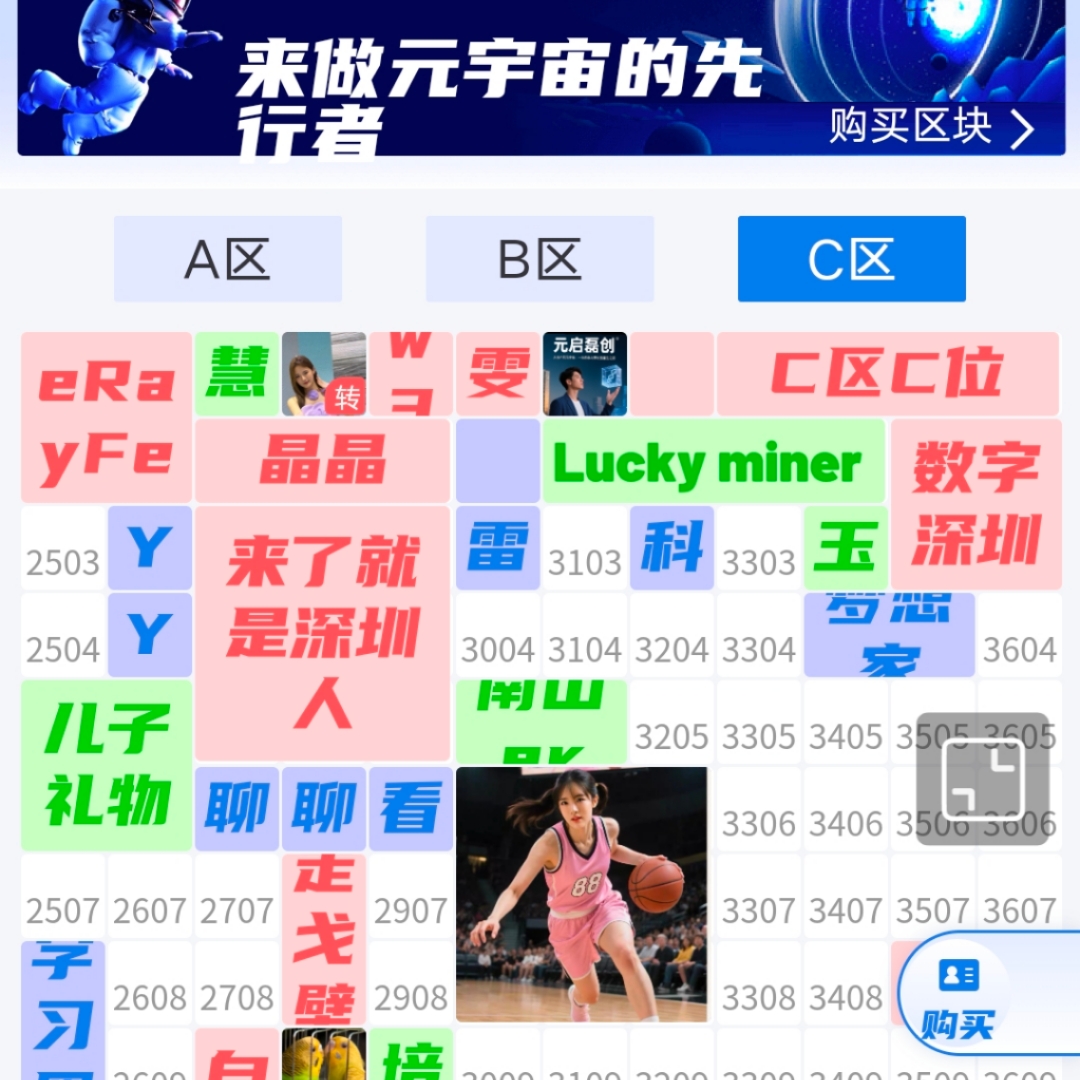
Task: Select empty block 3103
Action: pos(585,562)
